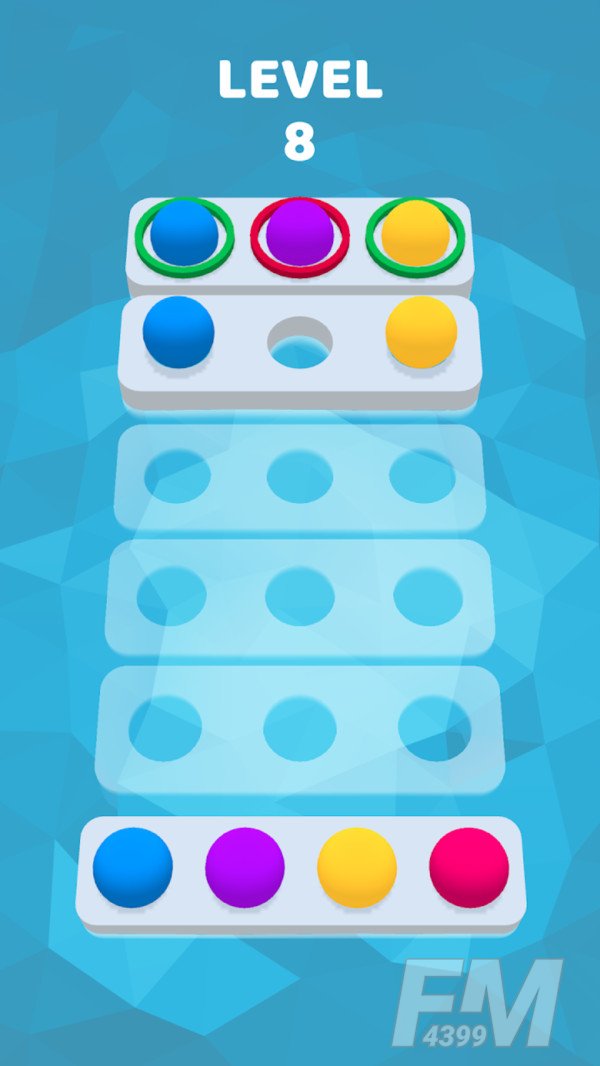
Task: Select the pink ball in the bottom tray
Action: [469, 867]
